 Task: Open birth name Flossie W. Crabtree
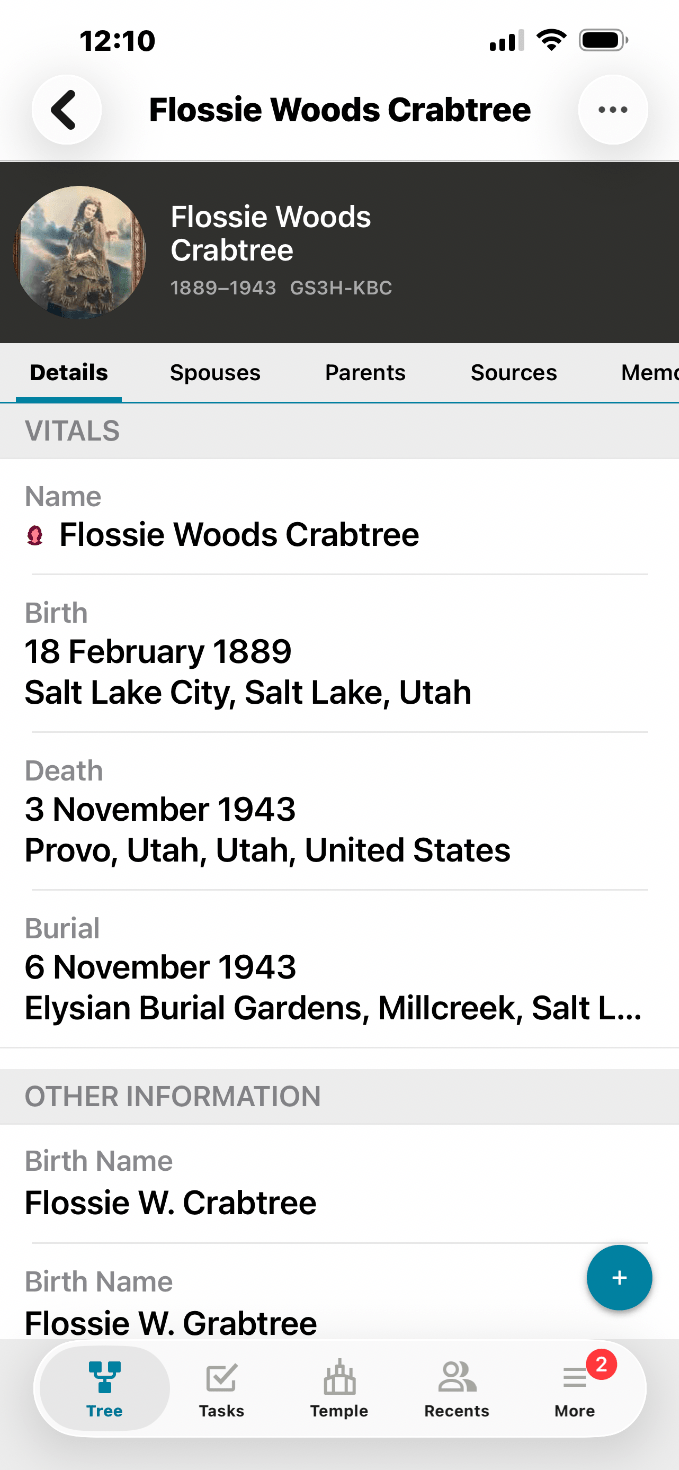170,1202
